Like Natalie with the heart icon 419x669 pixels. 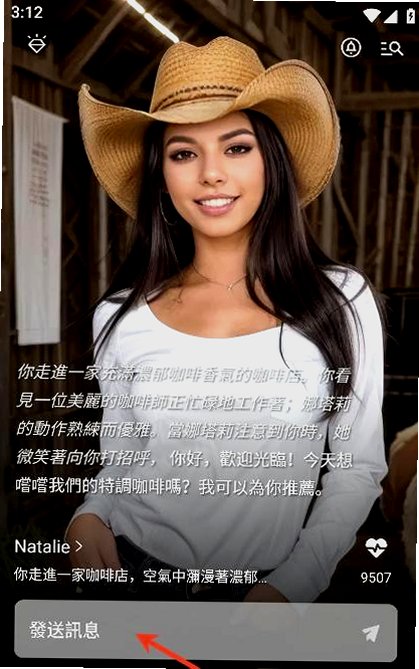(x=375, y=548)
